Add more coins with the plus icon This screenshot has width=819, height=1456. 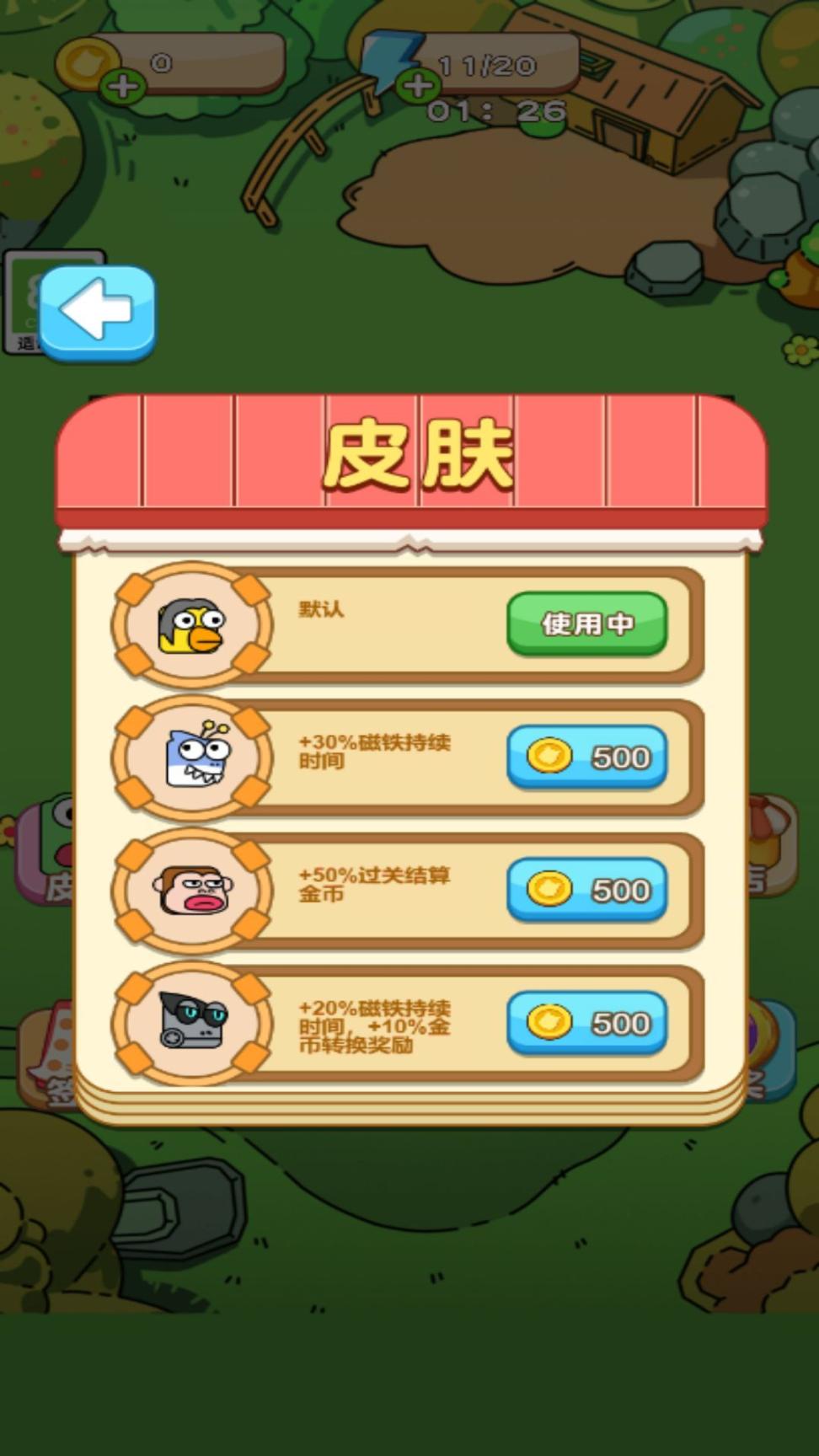(123, 85)
